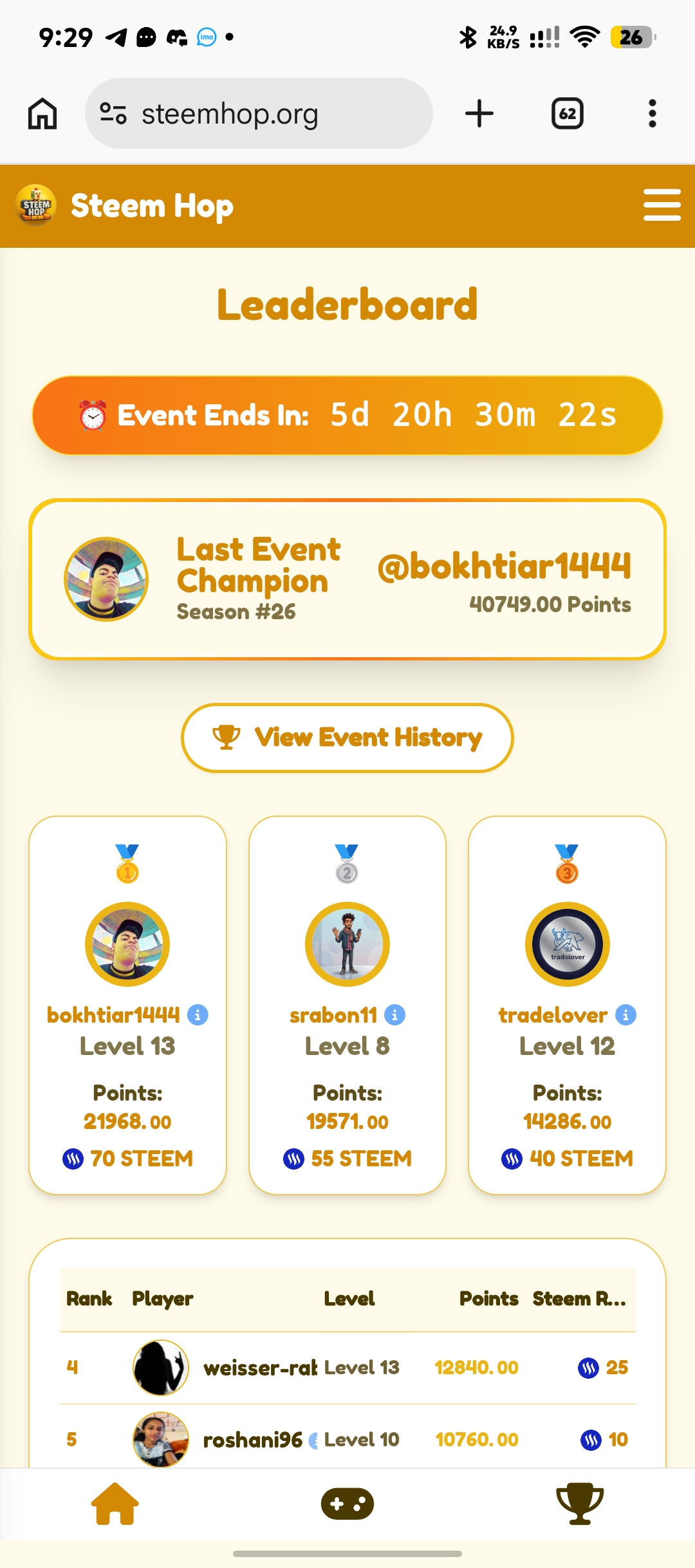Open a new browser tab
The image size is (695, 1568).
pyautogui.click(x=479, y=114)
